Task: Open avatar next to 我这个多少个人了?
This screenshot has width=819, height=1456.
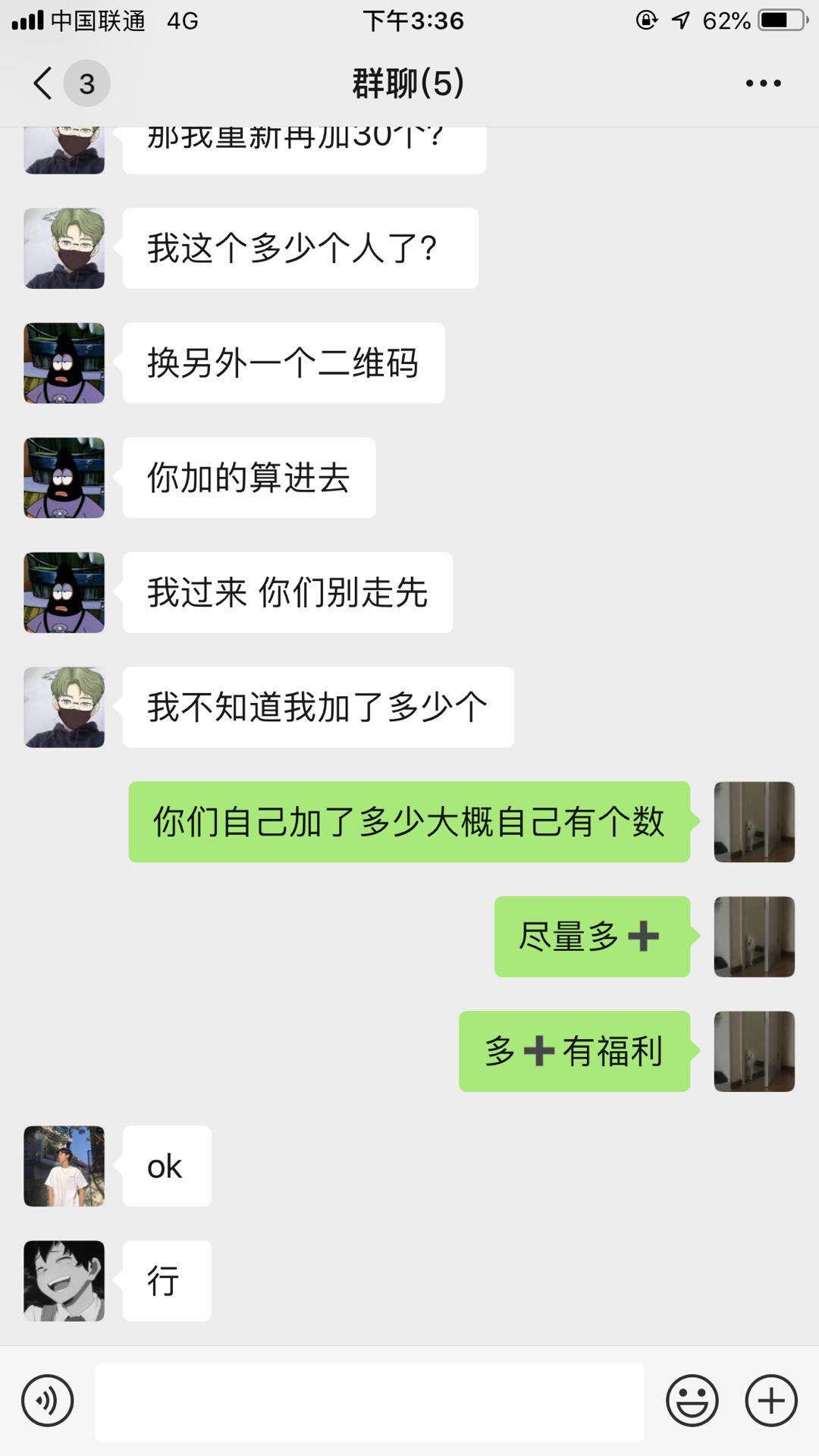Action: 64,249
